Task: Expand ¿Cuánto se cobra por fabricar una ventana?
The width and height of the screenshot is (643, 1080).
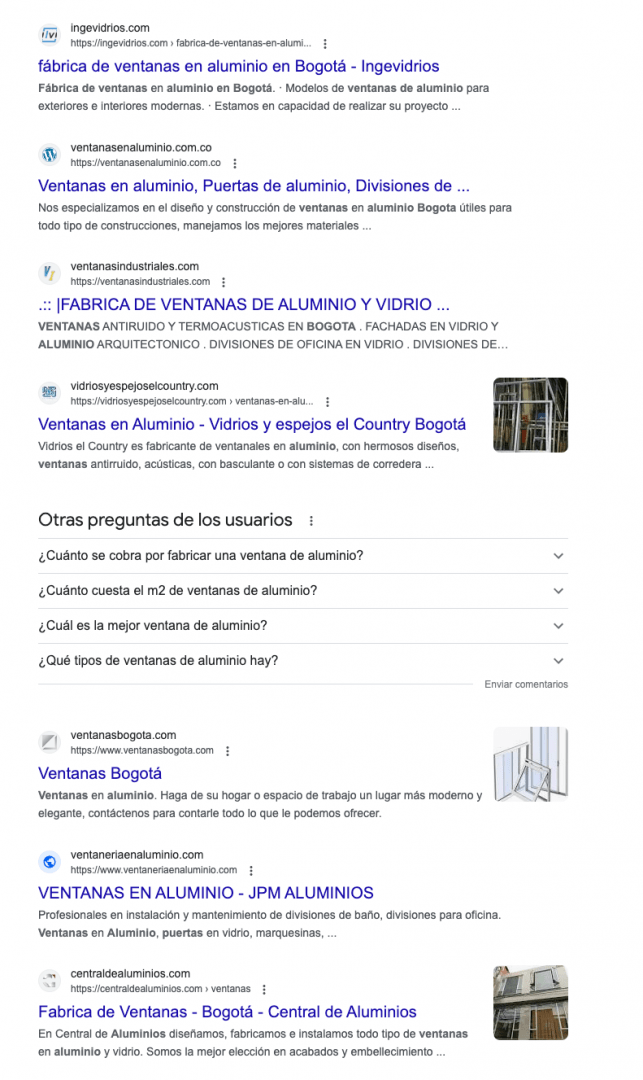Action: (303, 556)
